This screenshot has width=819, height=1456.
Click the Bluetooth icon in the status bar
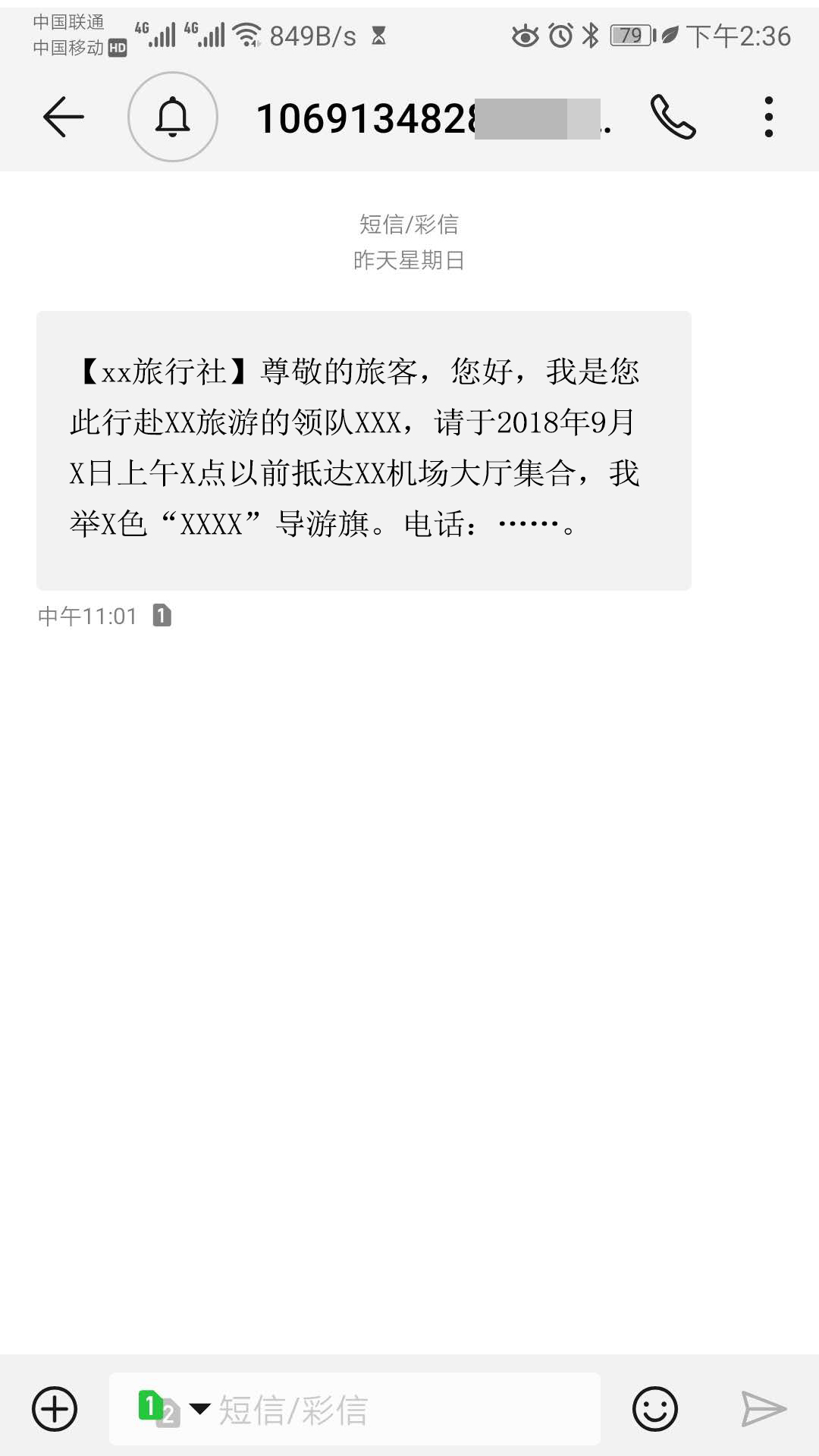tap(589, 33)
